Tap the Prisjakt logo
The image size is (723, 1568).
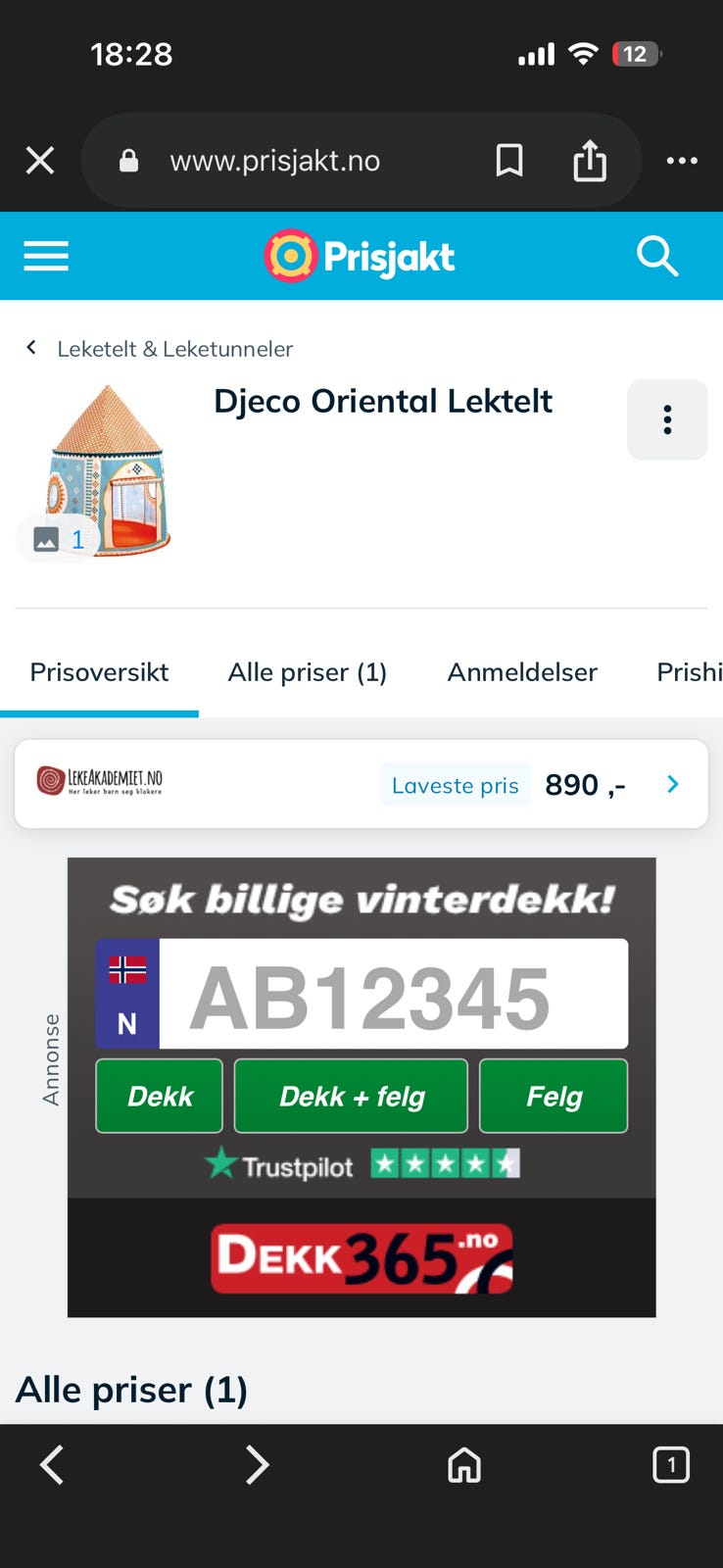tap(359, 256)
